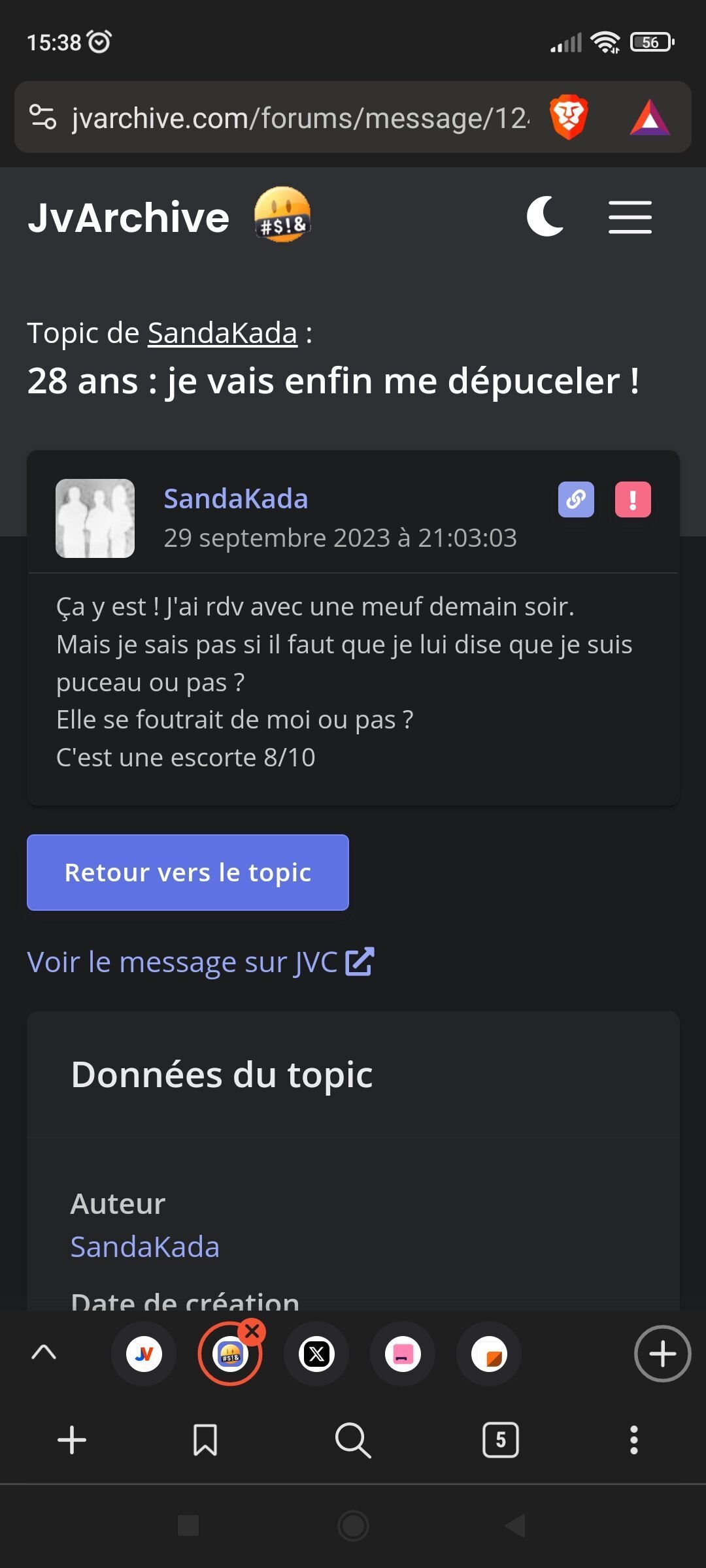
Task: Open SandaKada's profile from message header
Action: point(235,498)
